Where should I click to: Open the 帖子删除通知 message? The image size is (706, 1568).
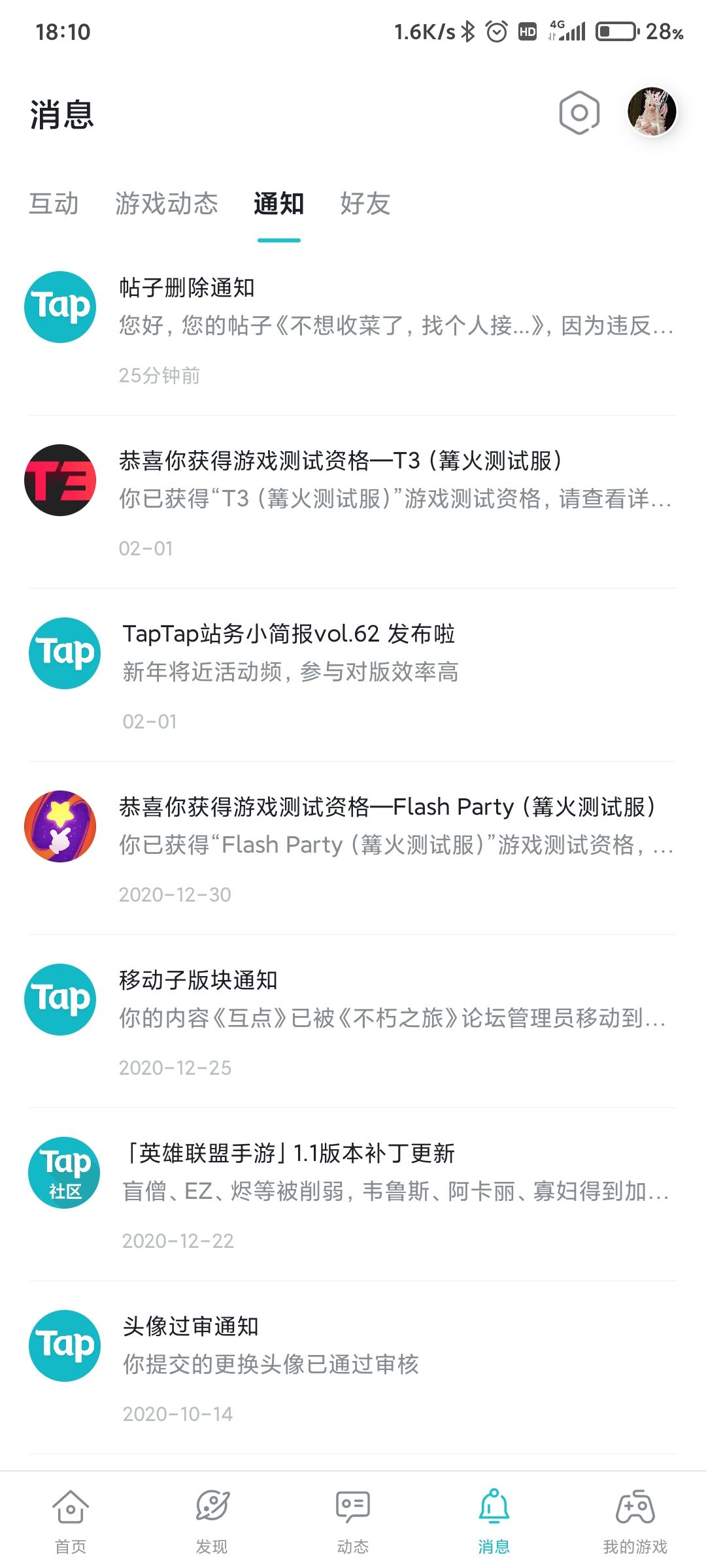pyautogui.click(x=353, y=329)
